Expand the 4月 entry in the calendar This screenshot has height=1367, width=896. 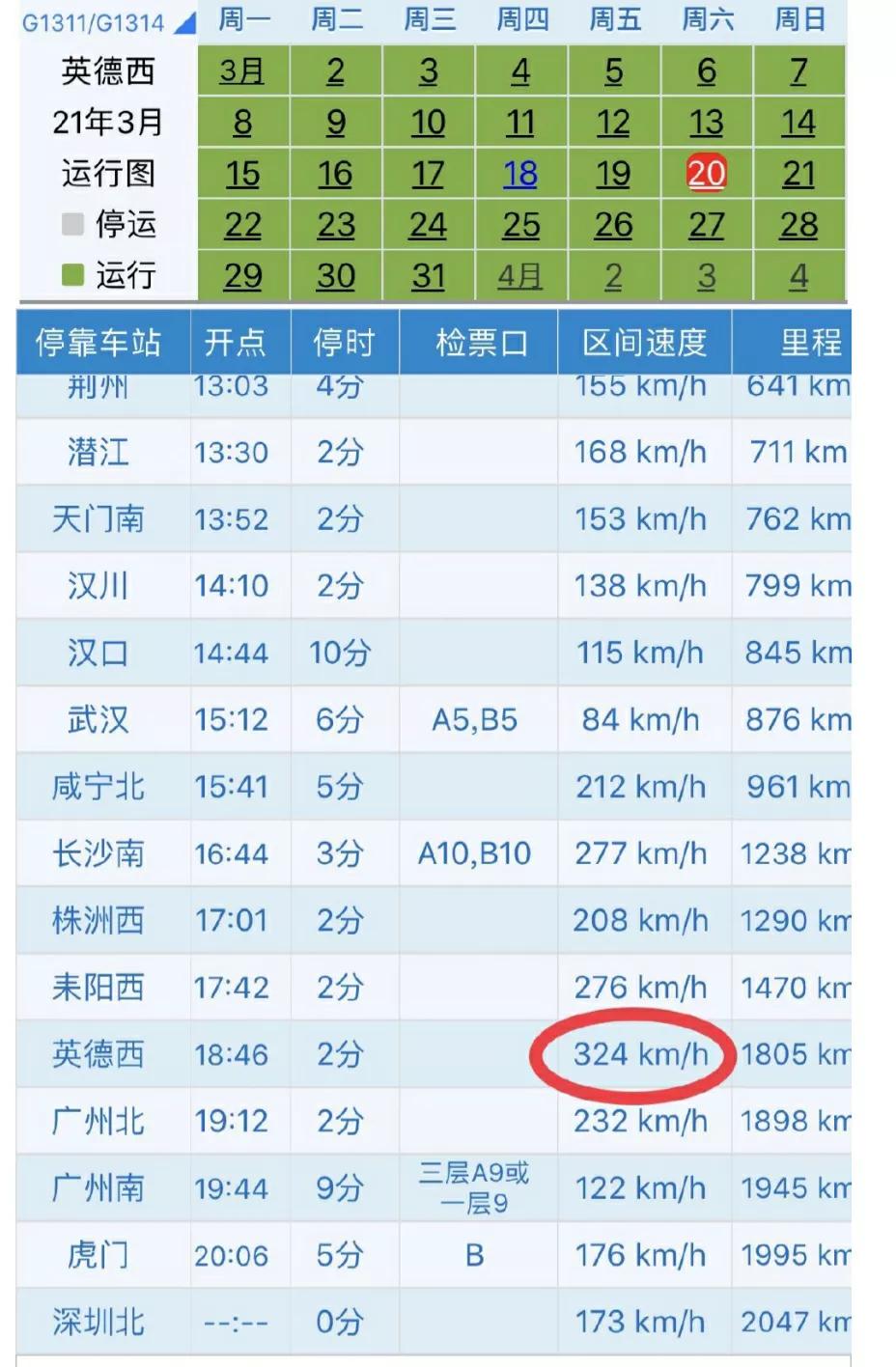tap(520, 276)
